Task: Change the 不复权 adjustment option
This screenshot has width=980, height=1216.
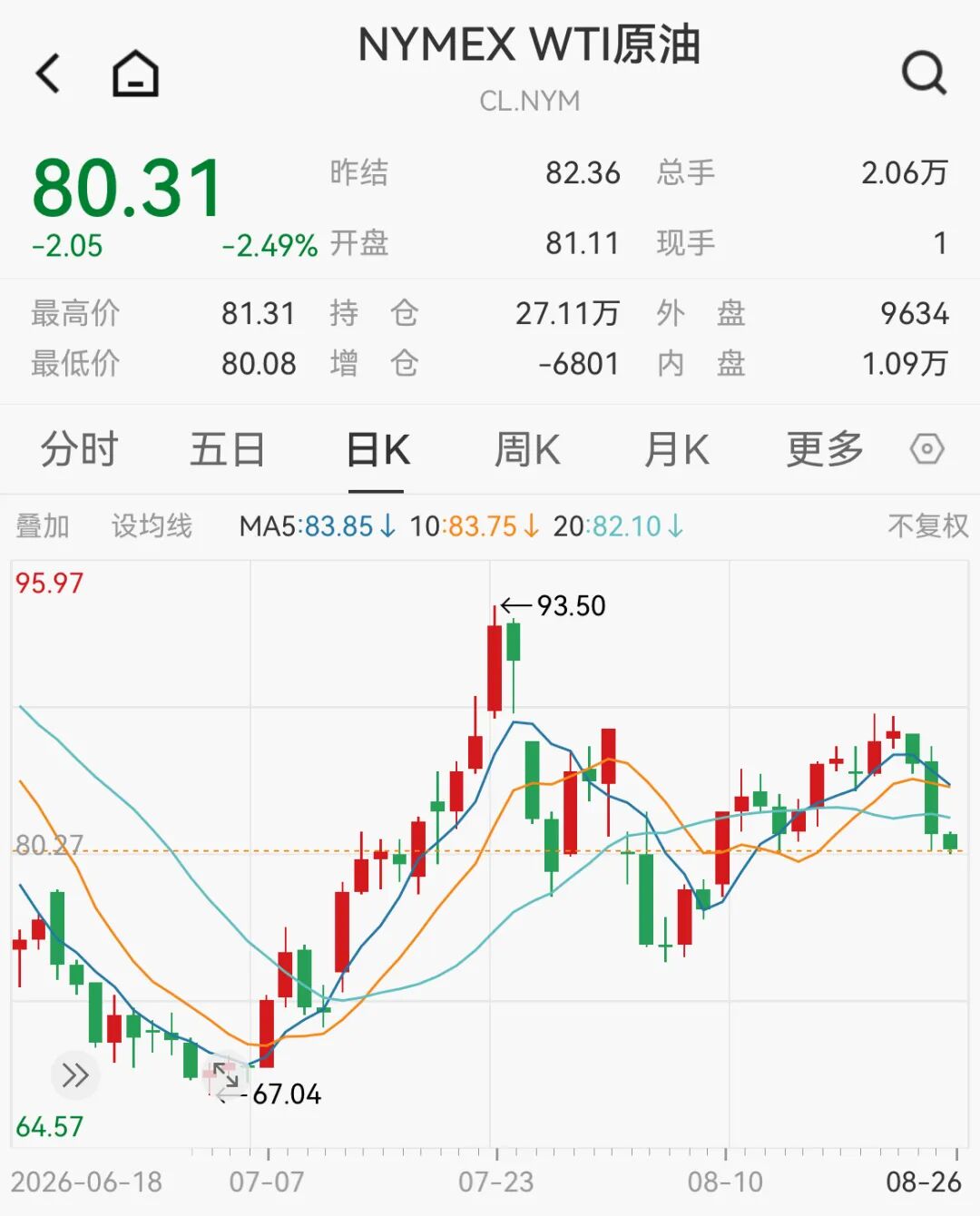Action: (928, 525)
